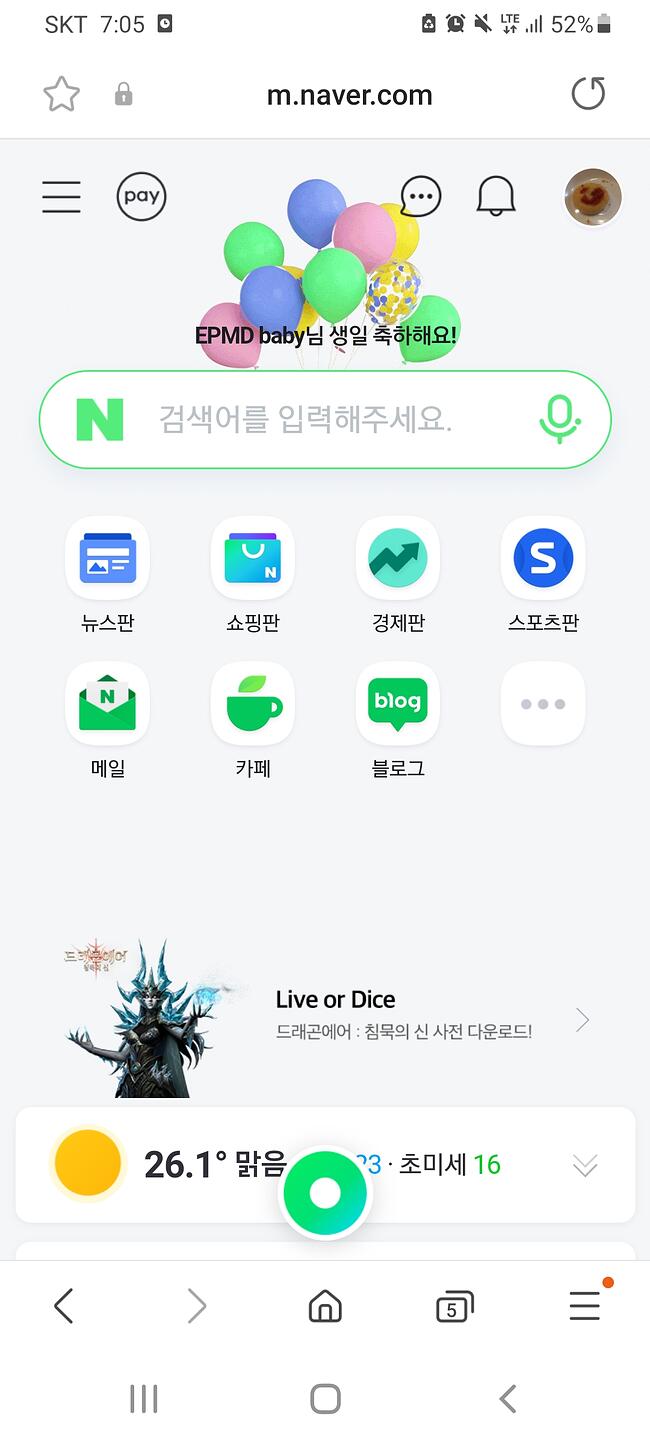Open 쇼핑판 shortcut

pyautogui.click(x=253, y=575)
